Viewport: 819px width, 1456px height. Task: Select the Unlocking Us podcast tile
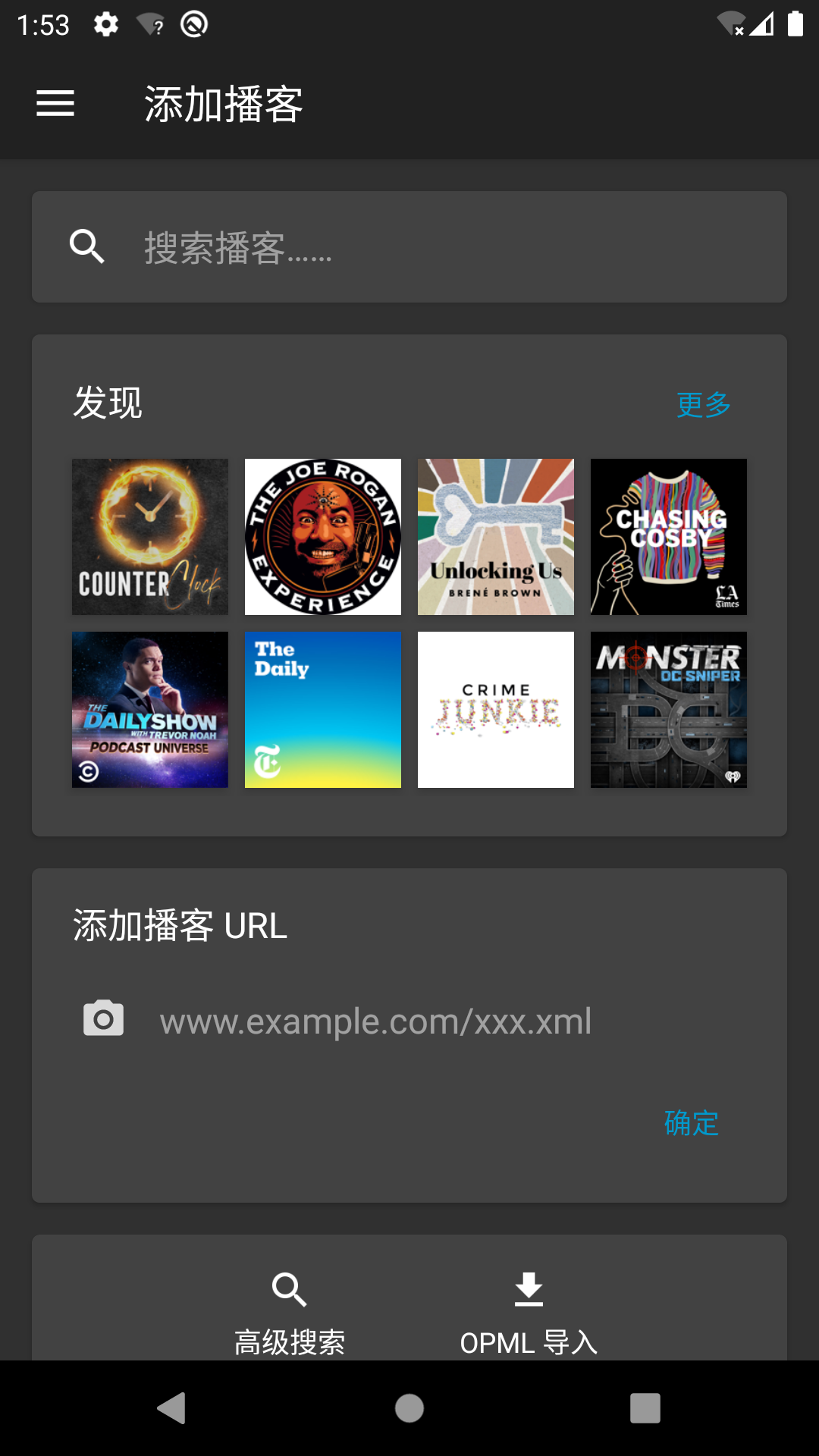coord(496,537)
